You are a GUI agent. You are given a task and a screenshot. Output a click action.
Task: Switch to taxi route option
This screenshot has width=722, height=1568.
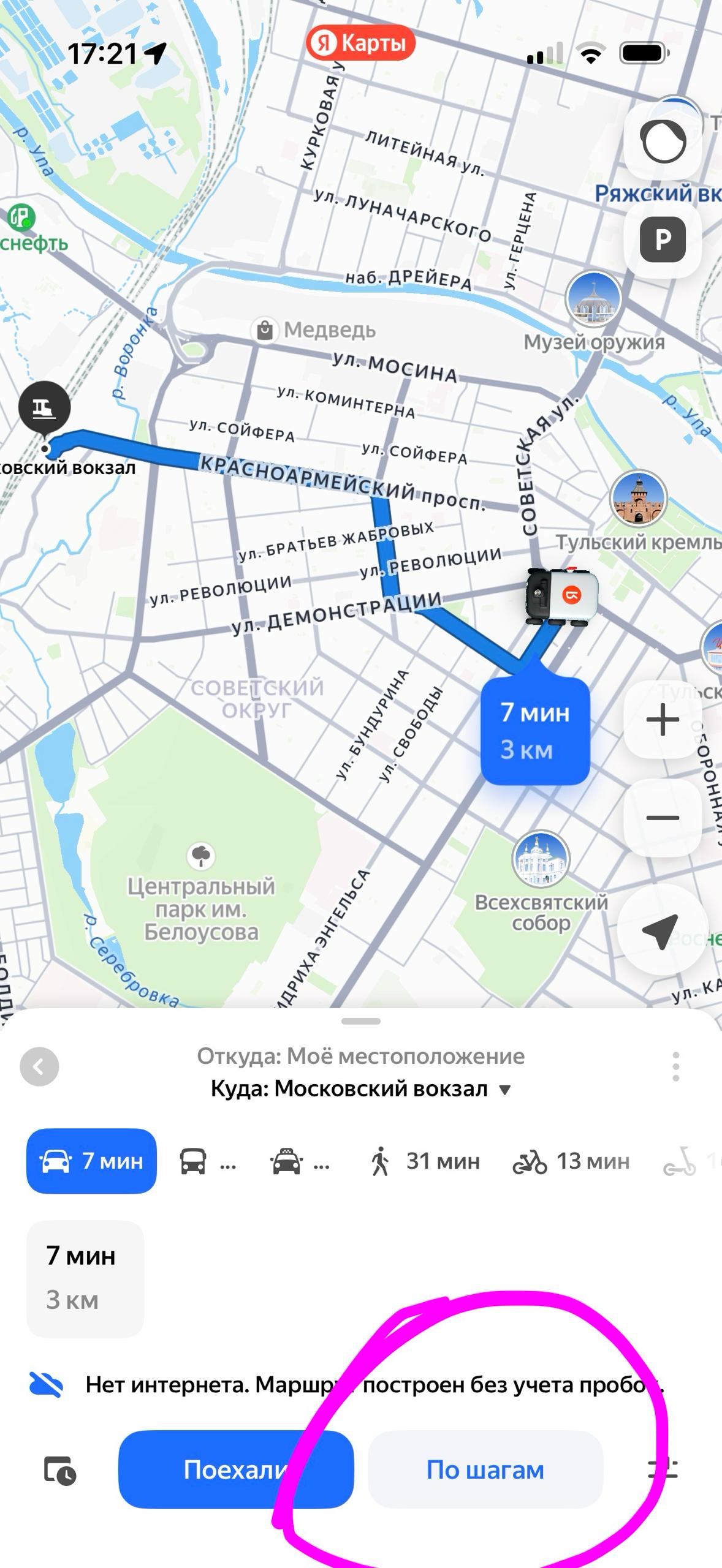click(299, 1161)
